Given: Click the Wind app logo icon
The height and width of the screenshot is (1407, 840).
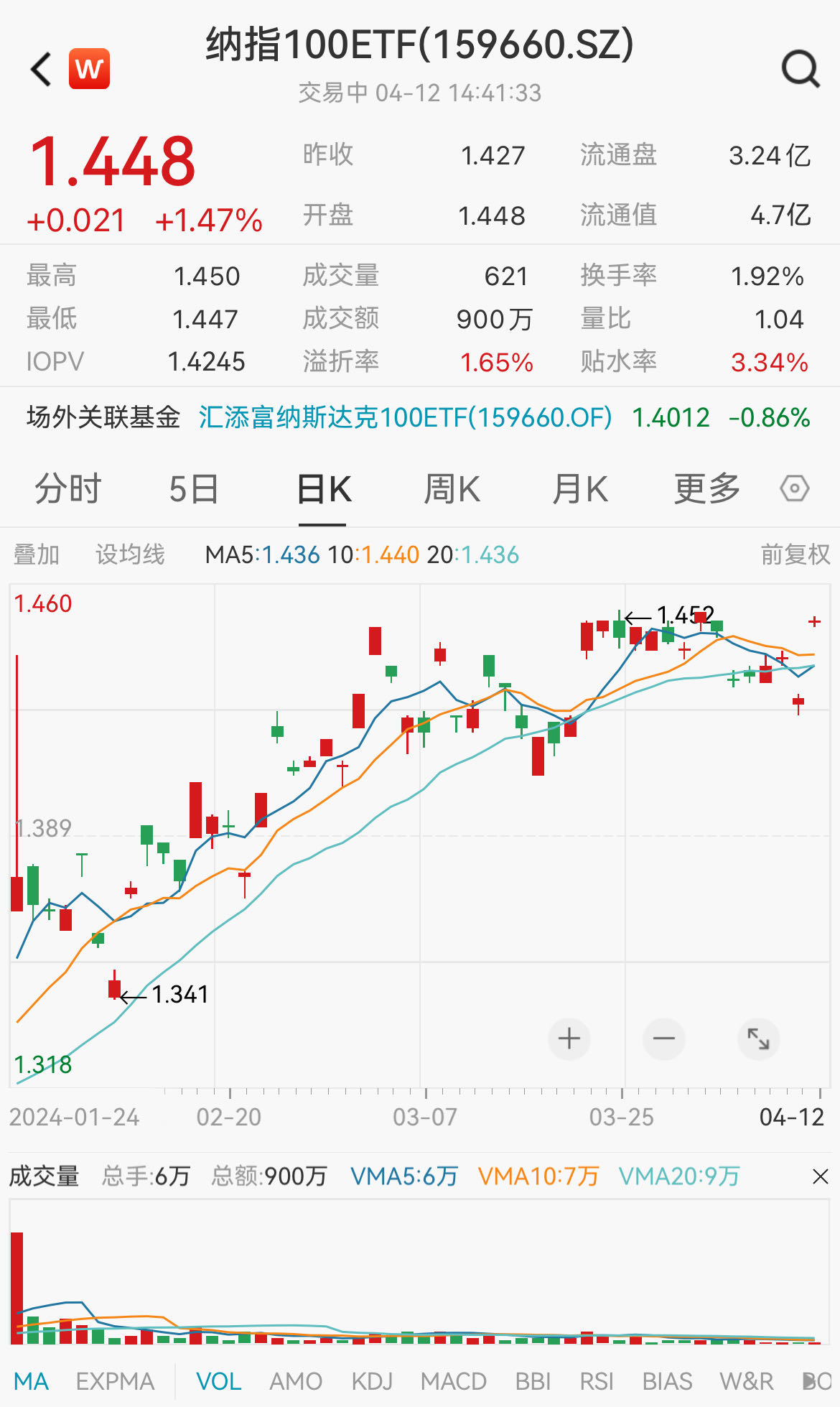Looking at the screenshot, I should click(x=89, y=69).
